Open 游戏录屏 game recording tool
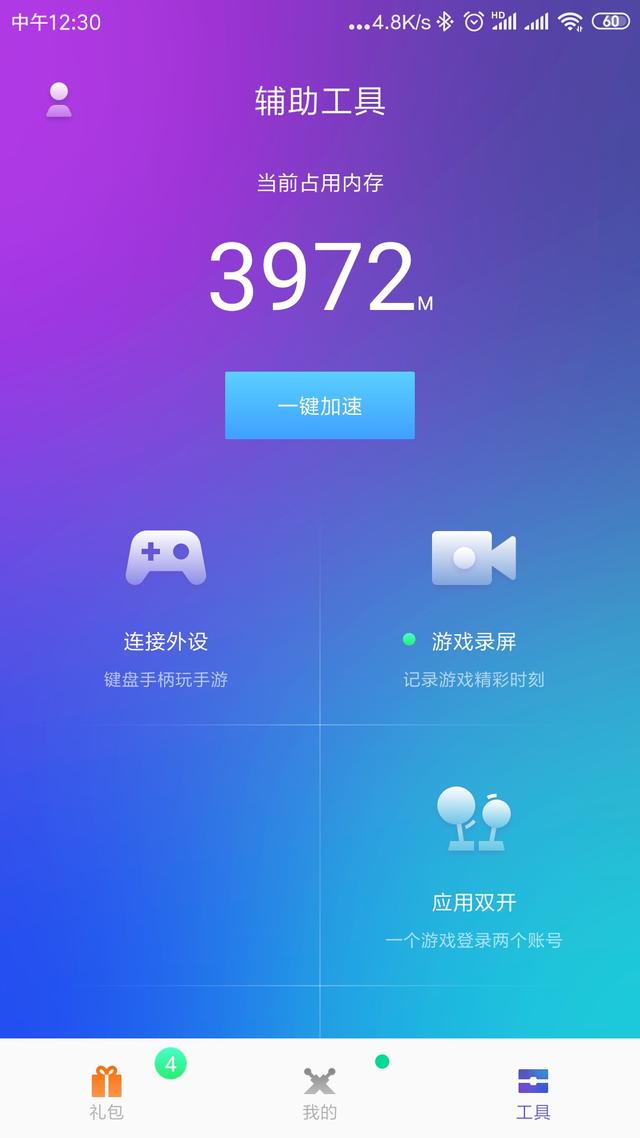640x1138 pixels. tap(474, 600)
